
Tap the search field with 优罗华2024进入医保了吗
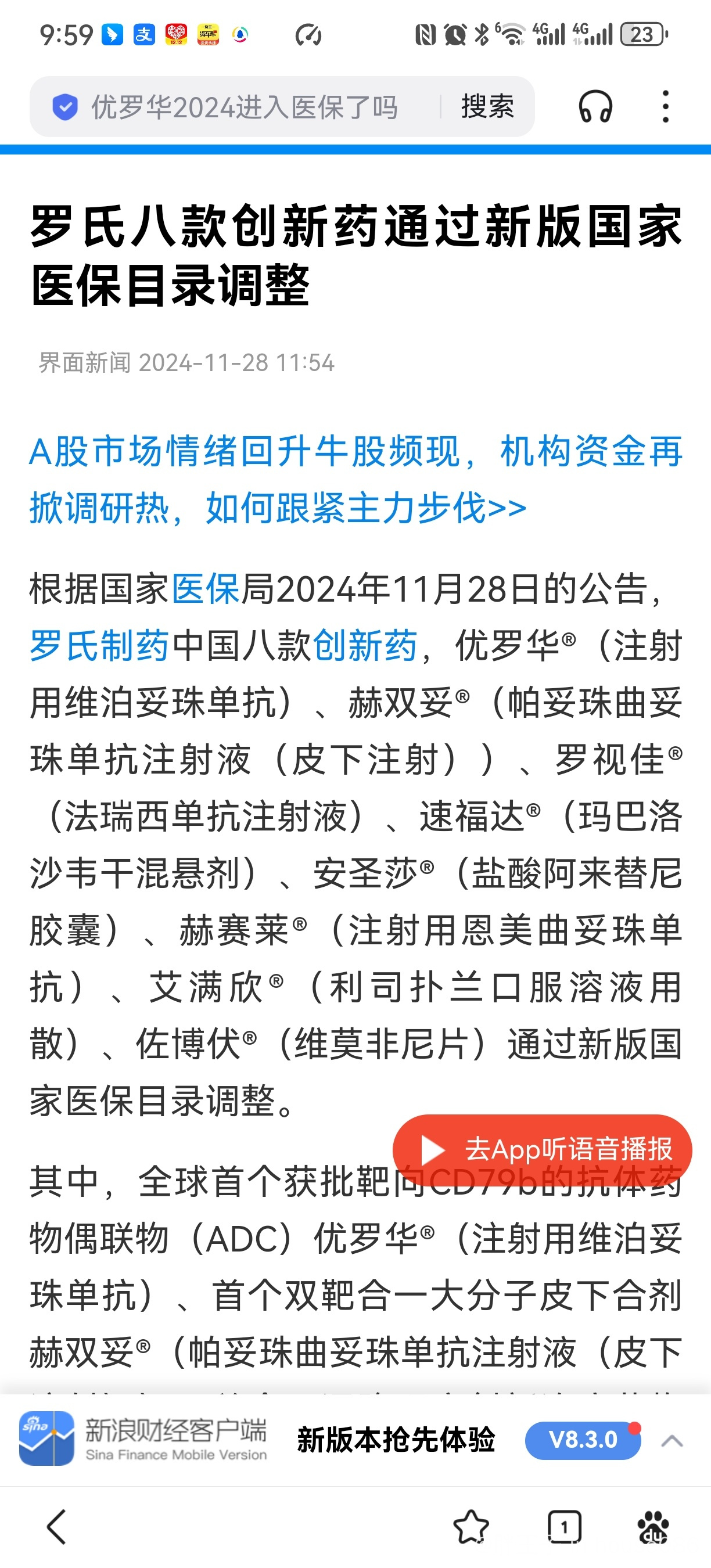click(243, 107)
